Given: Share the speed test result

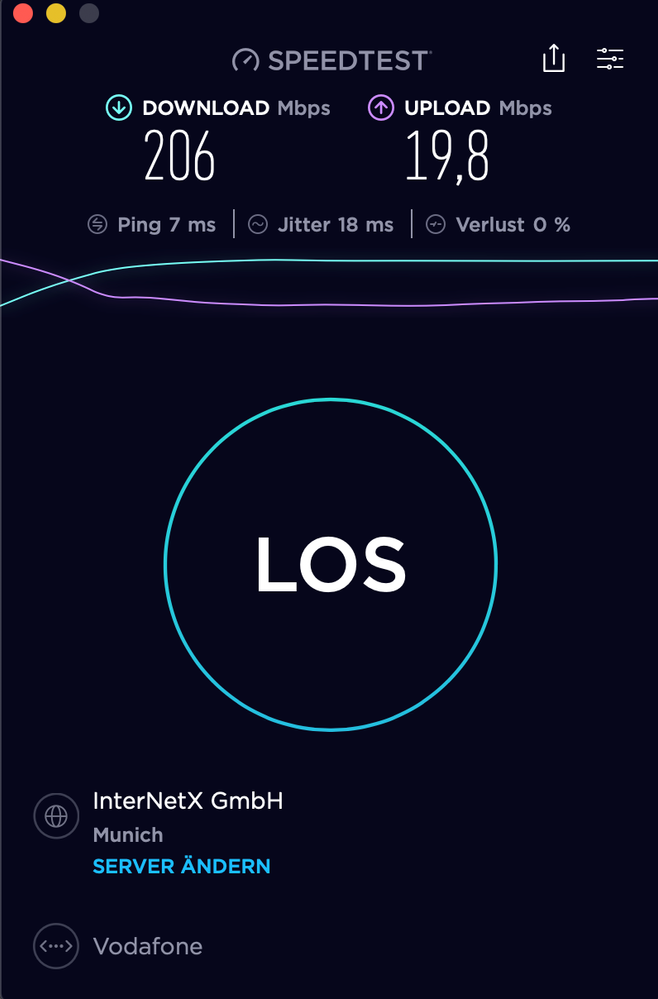Looking at the screenshot, I should coord(554,59).
